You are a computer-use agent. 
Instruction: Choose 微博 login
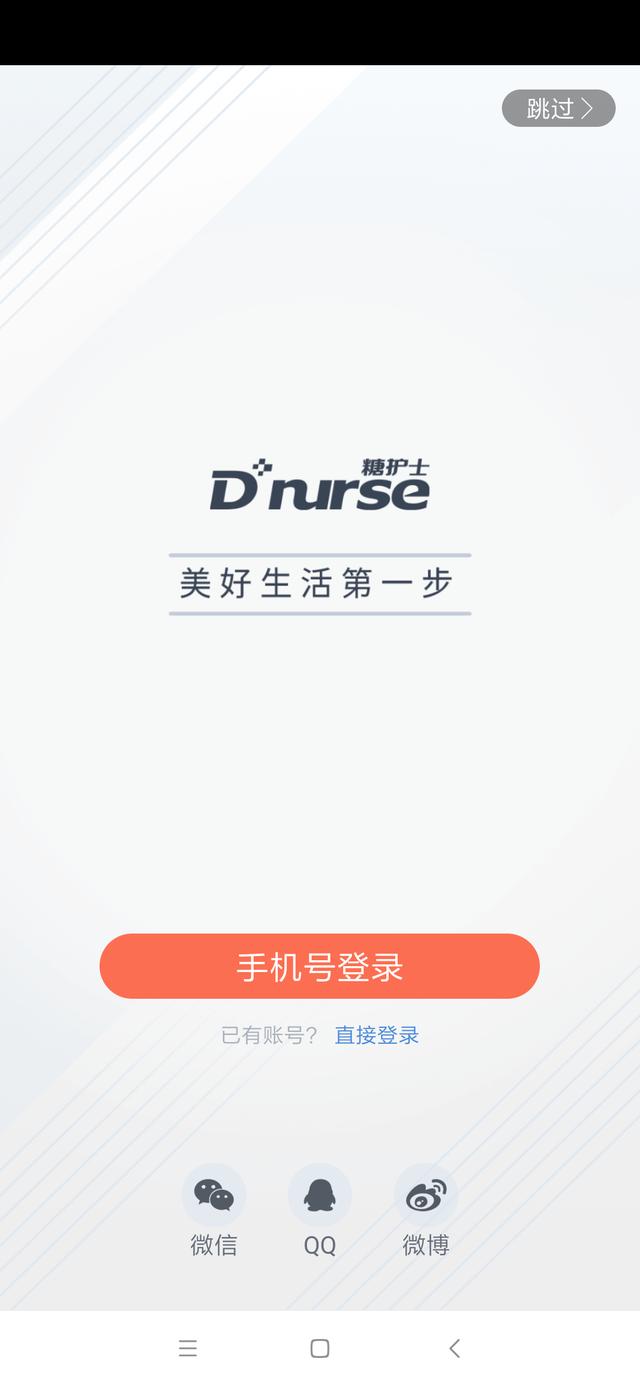[x=426, y=1195]
